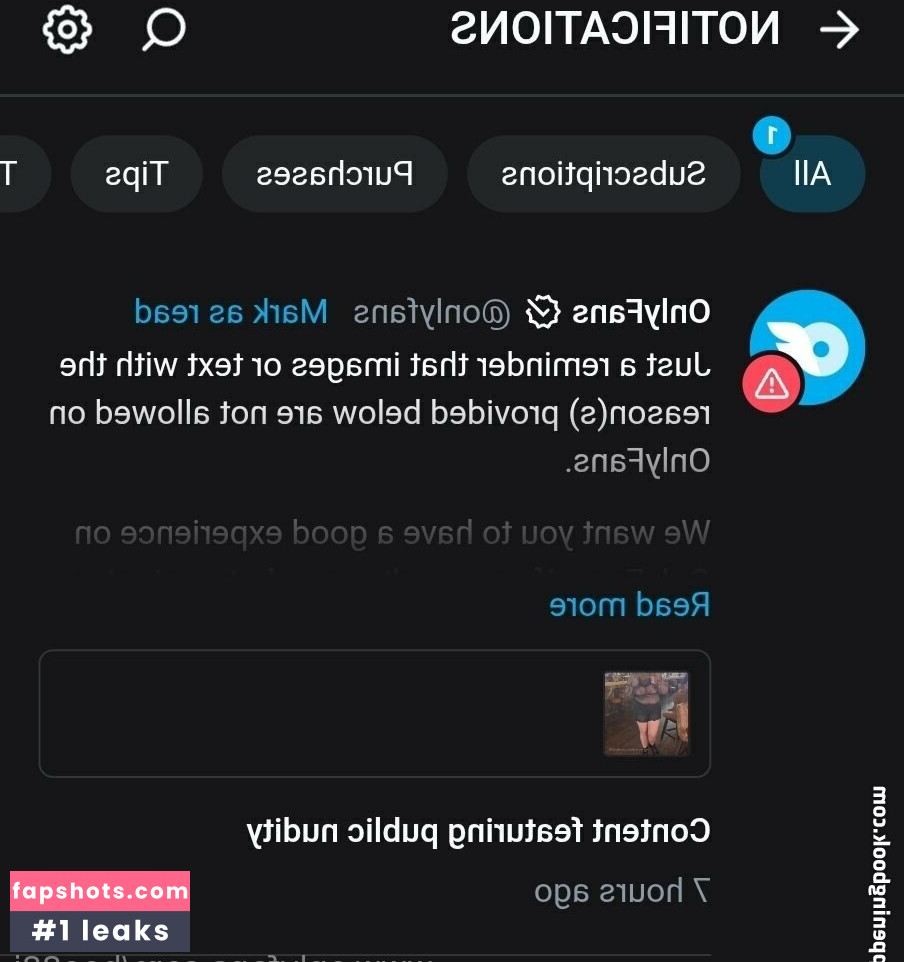This screenshot has height=962, width=904.
Task: Click the OnlyFans verified badge icon
Action: tap(542, 312)
